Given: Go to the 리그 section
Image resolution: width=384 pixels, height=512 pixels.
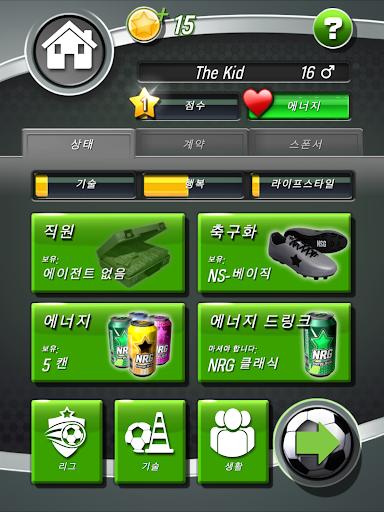Looking at the screenshot, I should click(x=67, y=441).
